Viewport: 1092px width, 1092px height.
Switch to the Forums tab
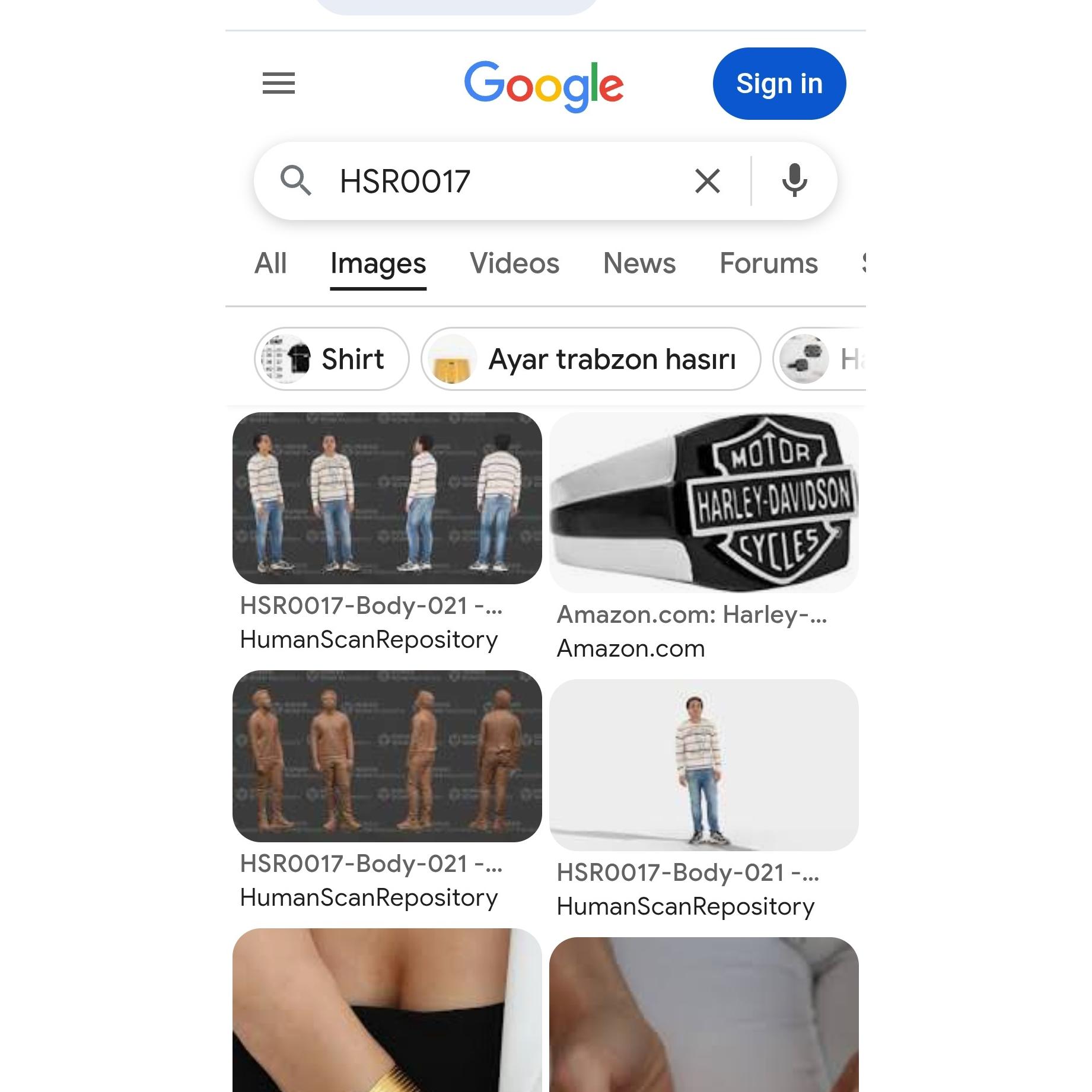point(769,263)
